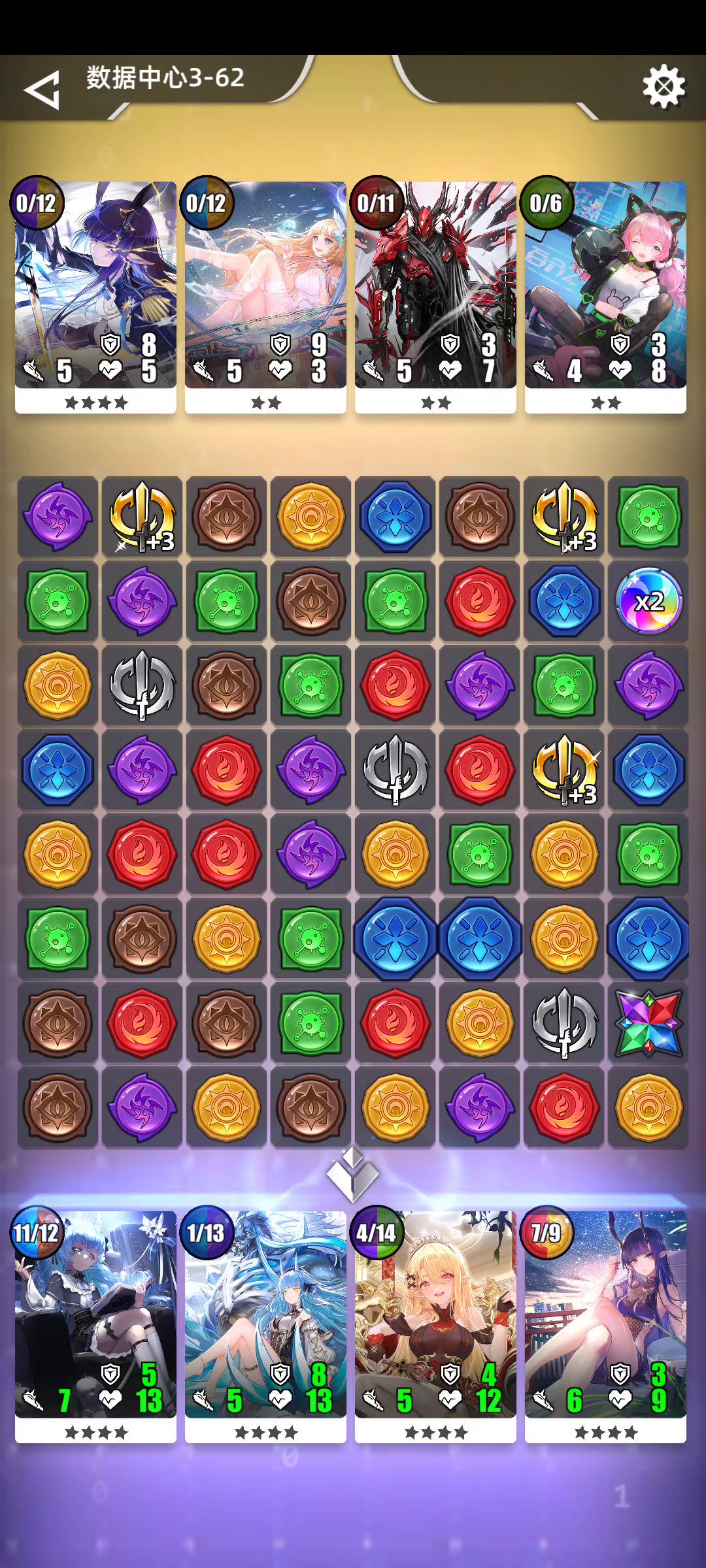This screenshot has height=1568, width=706.
Task: Go back from the 数据中心3-62 stage
Action: pos(42,90)
